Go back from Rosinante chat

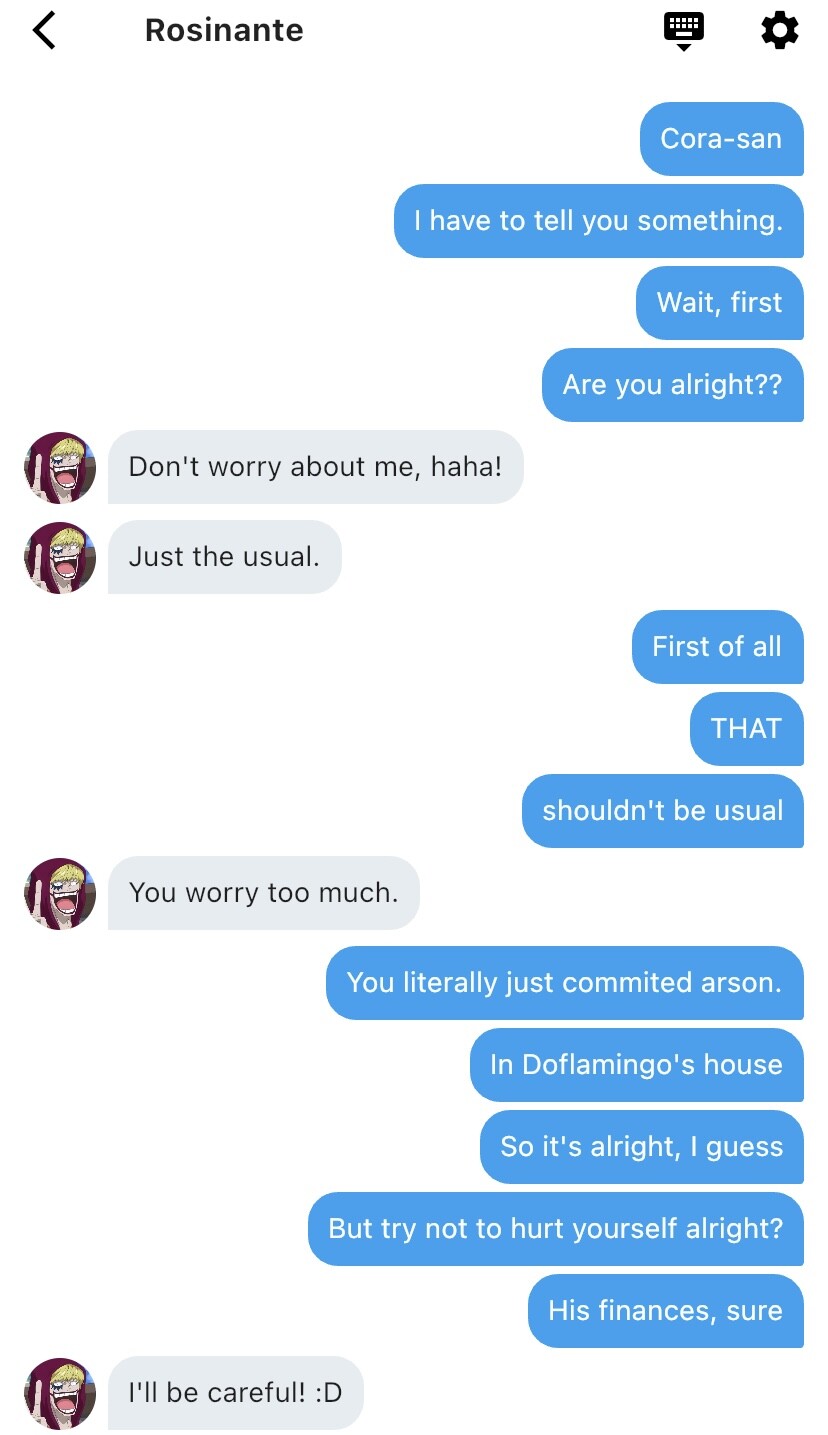tap(45, 31)
